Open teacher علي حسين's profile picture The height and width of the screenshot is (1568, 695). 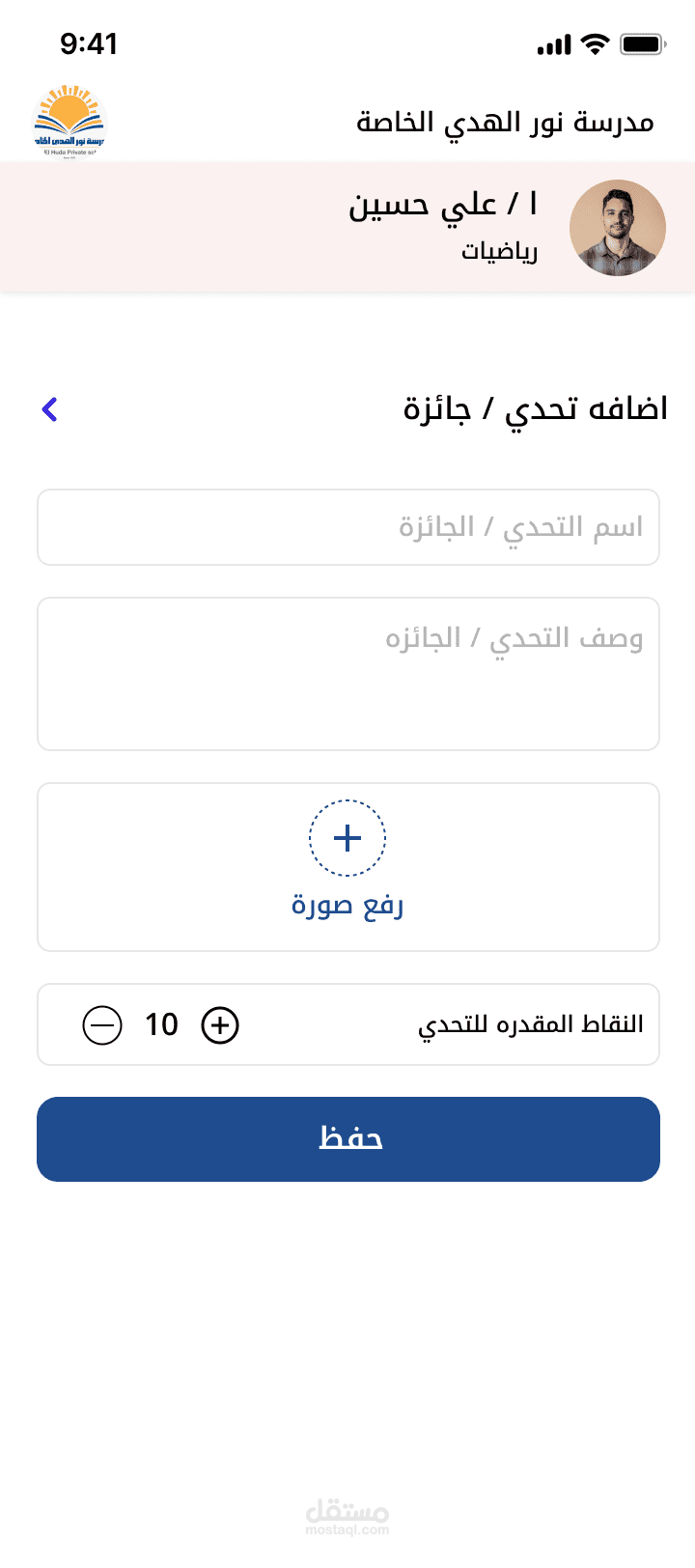[x=618, y=228]
